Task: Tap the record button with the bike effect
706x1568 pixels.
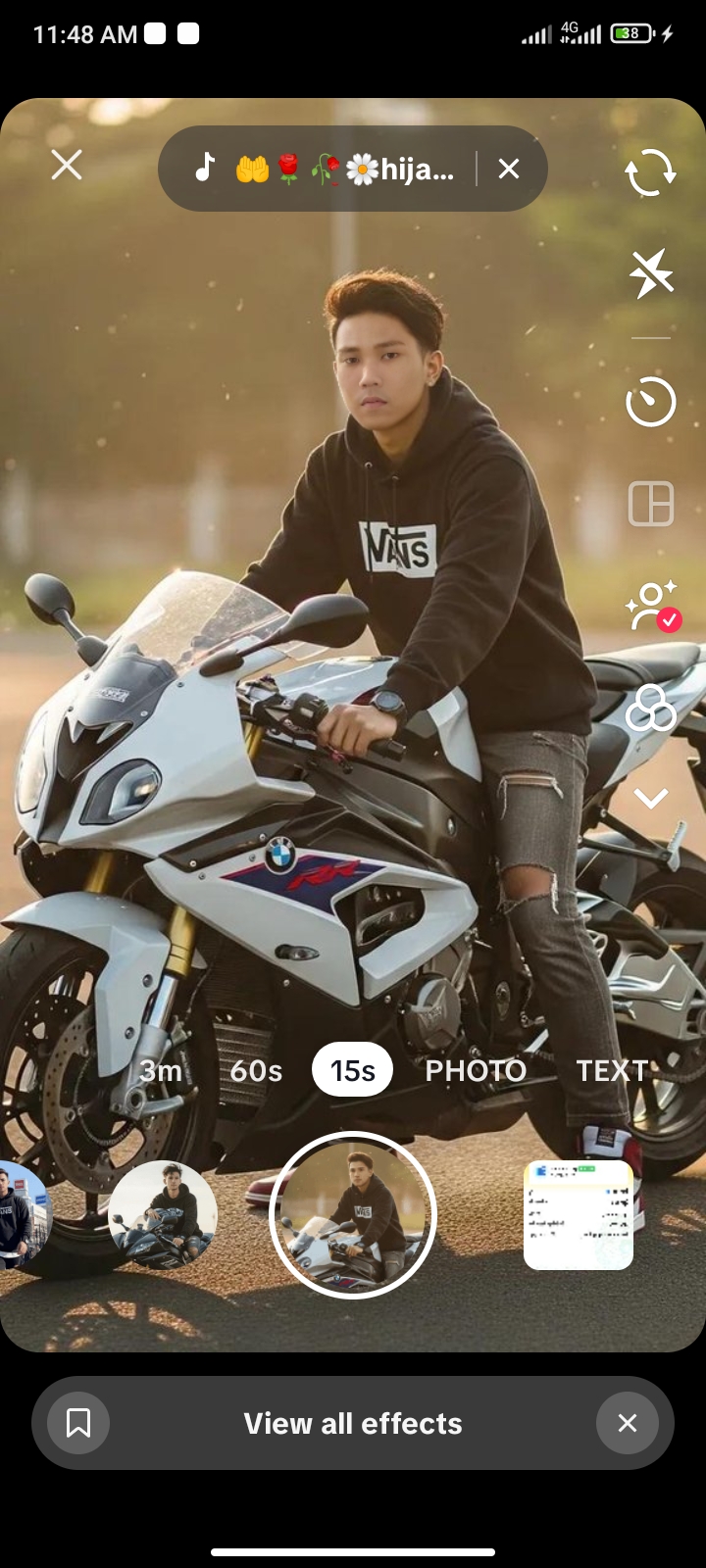Action: click(x=353, y=1215)
